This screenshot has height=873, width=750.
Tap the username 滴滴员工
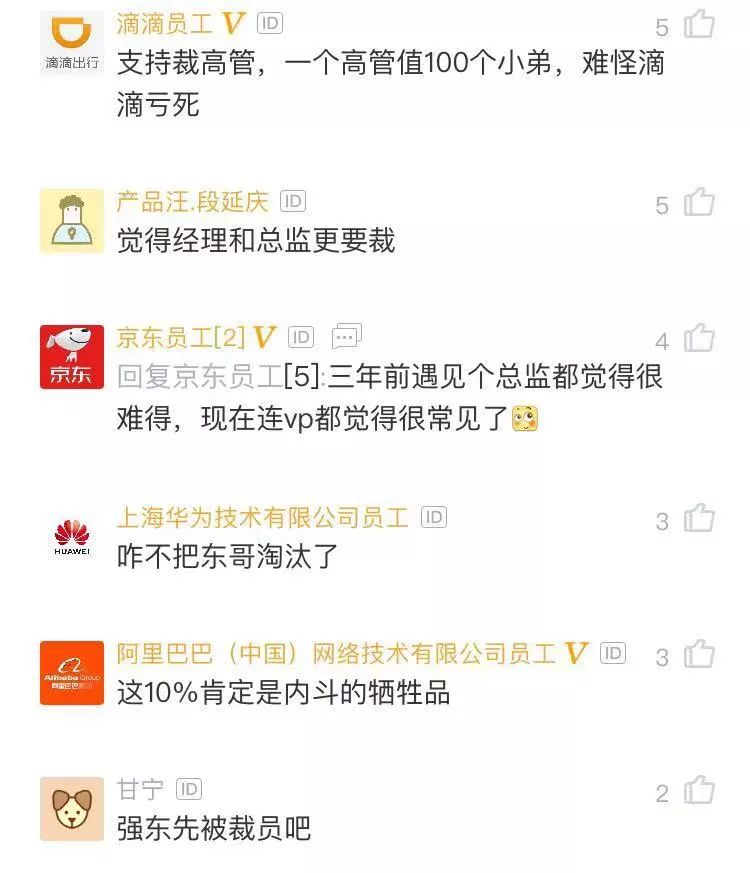pos(166,24)
